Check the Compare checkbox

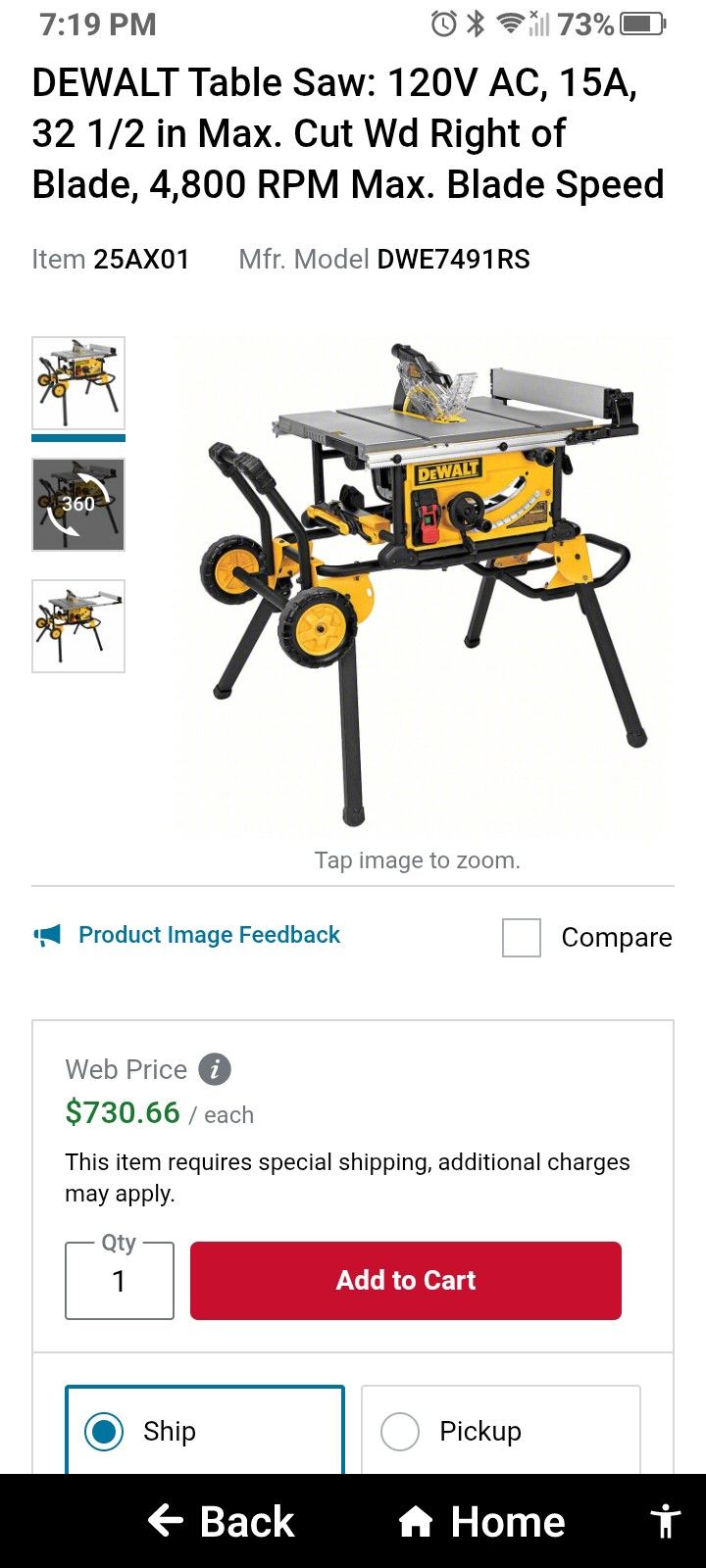click(x=522, y=938)
